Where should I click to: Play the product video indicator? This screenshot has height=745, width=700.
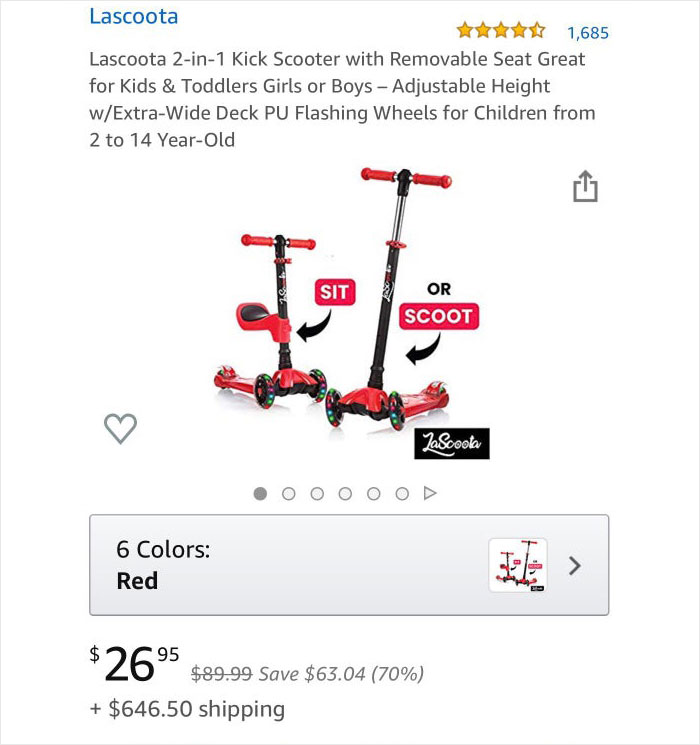click(x=430, y=493)
